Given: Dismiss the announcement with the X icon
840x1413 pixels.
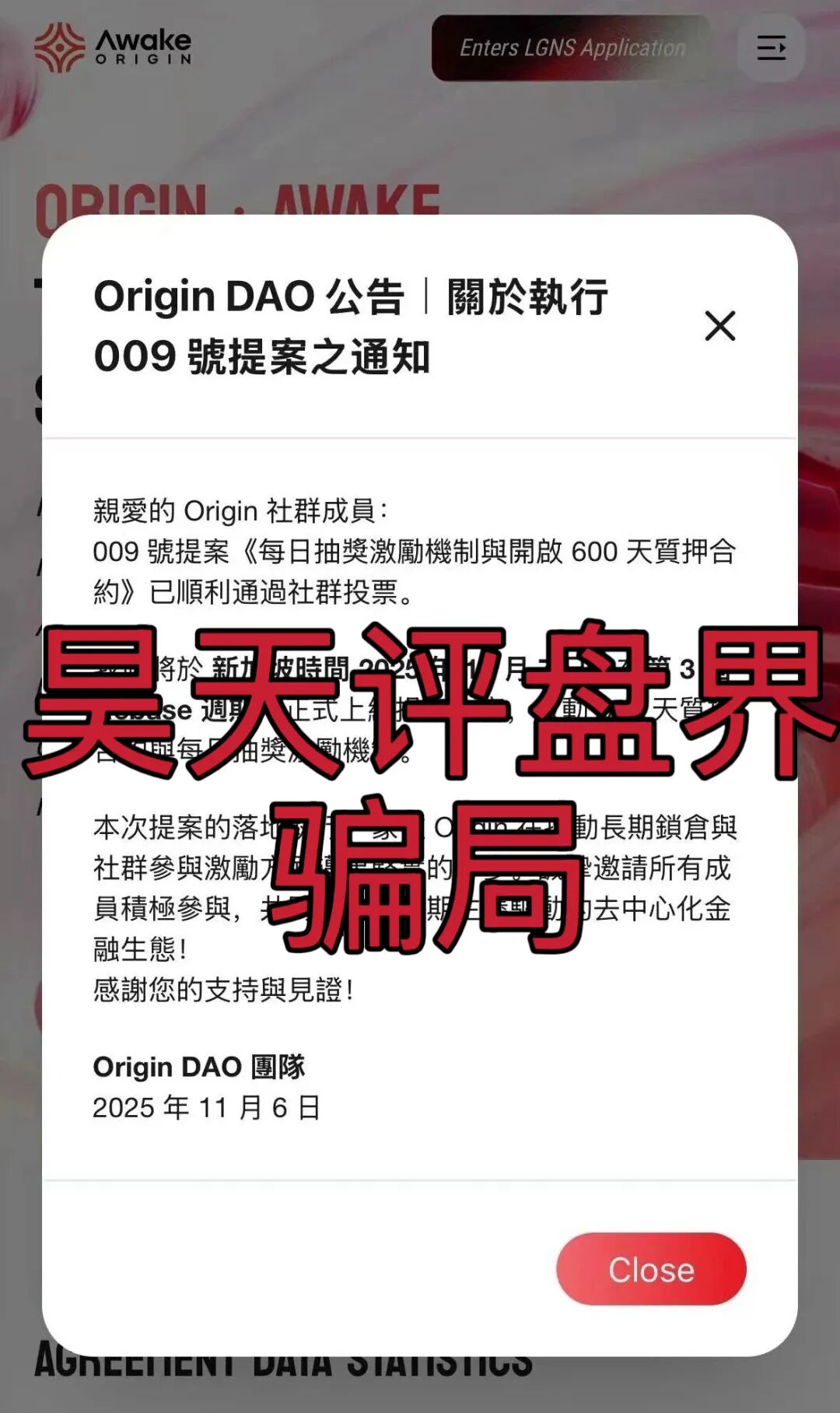Looking at the screenshot, I should [719, 326].
